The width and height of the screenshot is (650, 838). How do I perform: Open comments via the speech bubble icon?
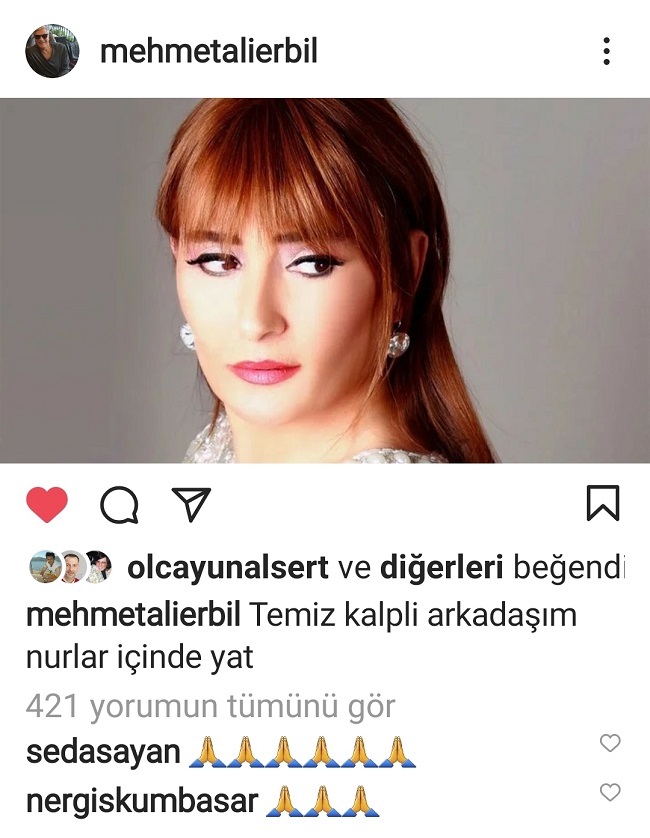(x=119, y=505)
